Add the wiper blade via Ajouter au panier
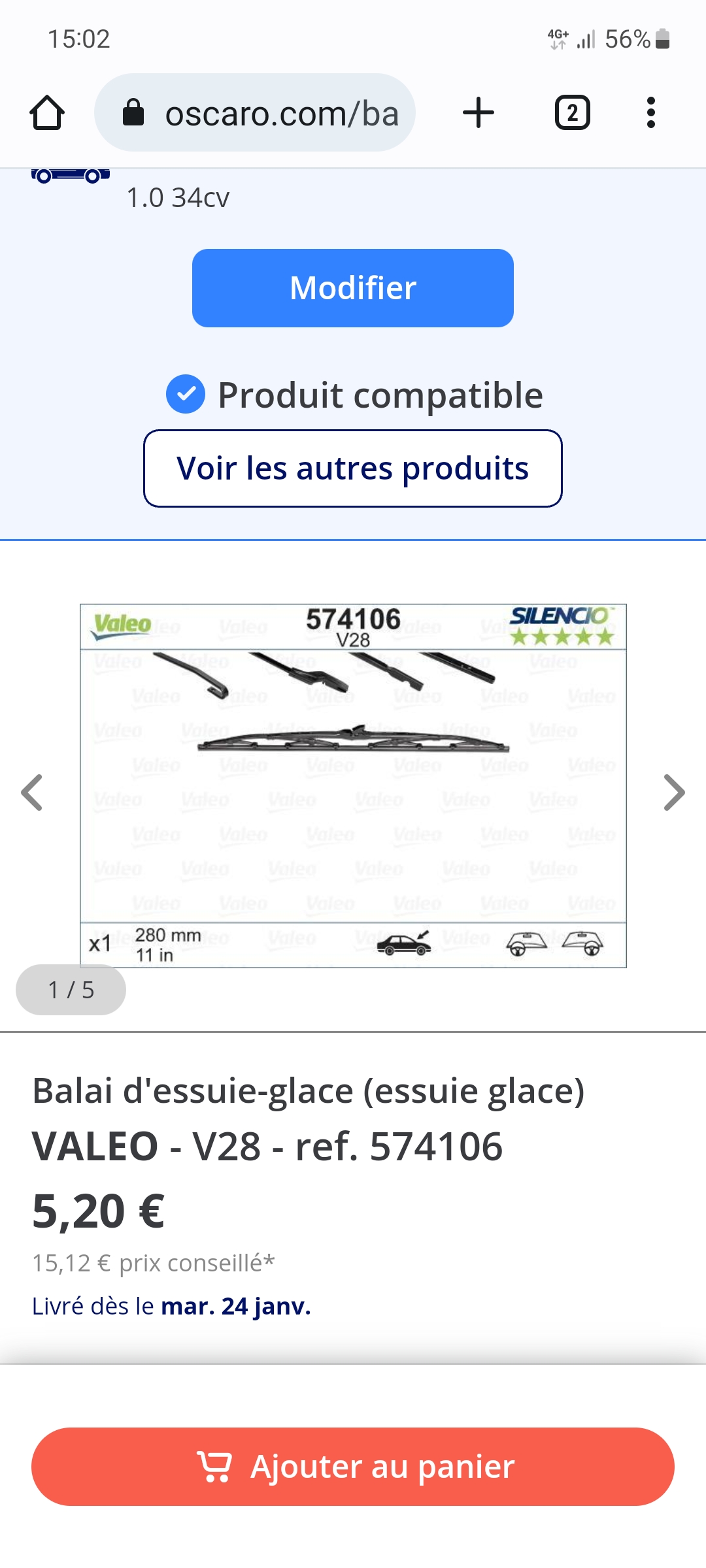The image size is (706, 1568). click(353, 1467)
